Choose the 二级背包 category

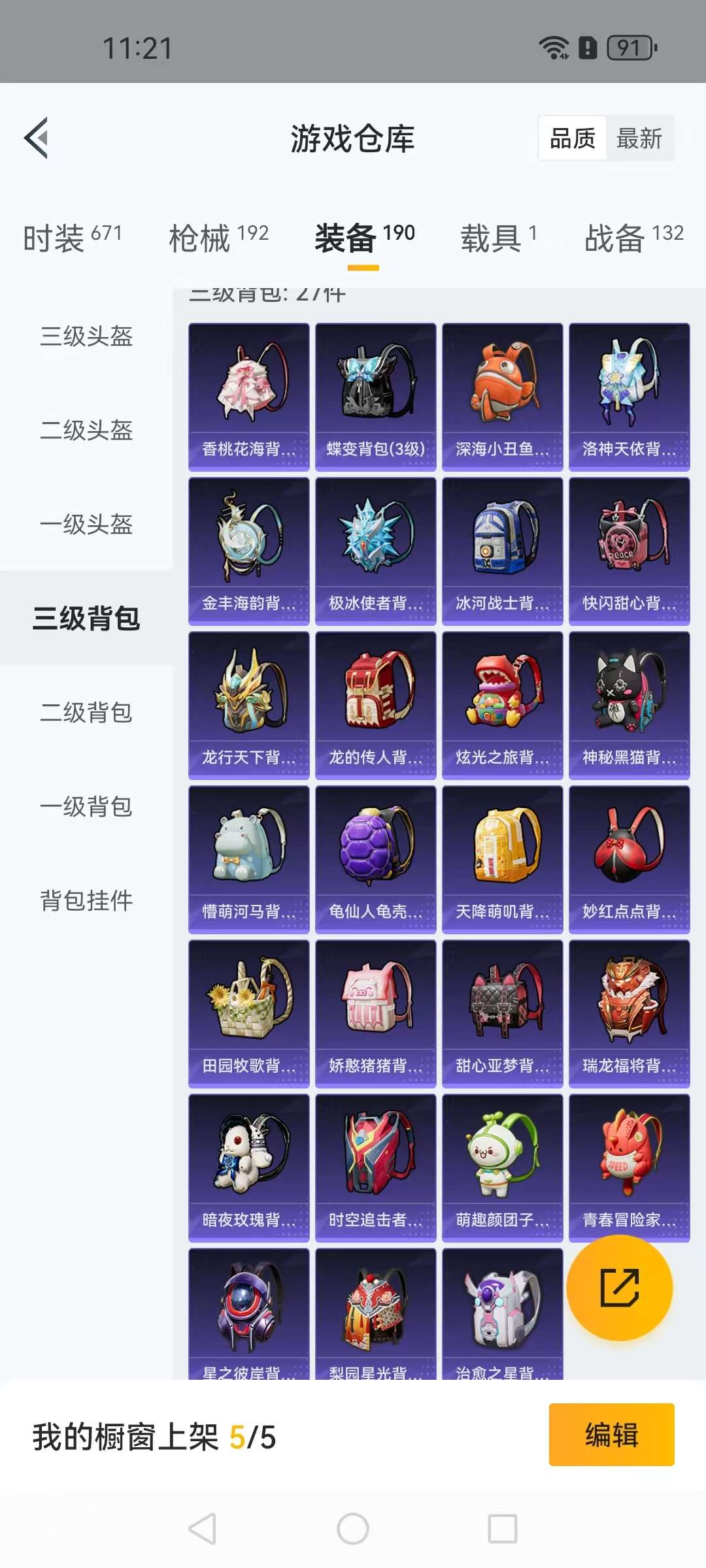coord(86,713)
